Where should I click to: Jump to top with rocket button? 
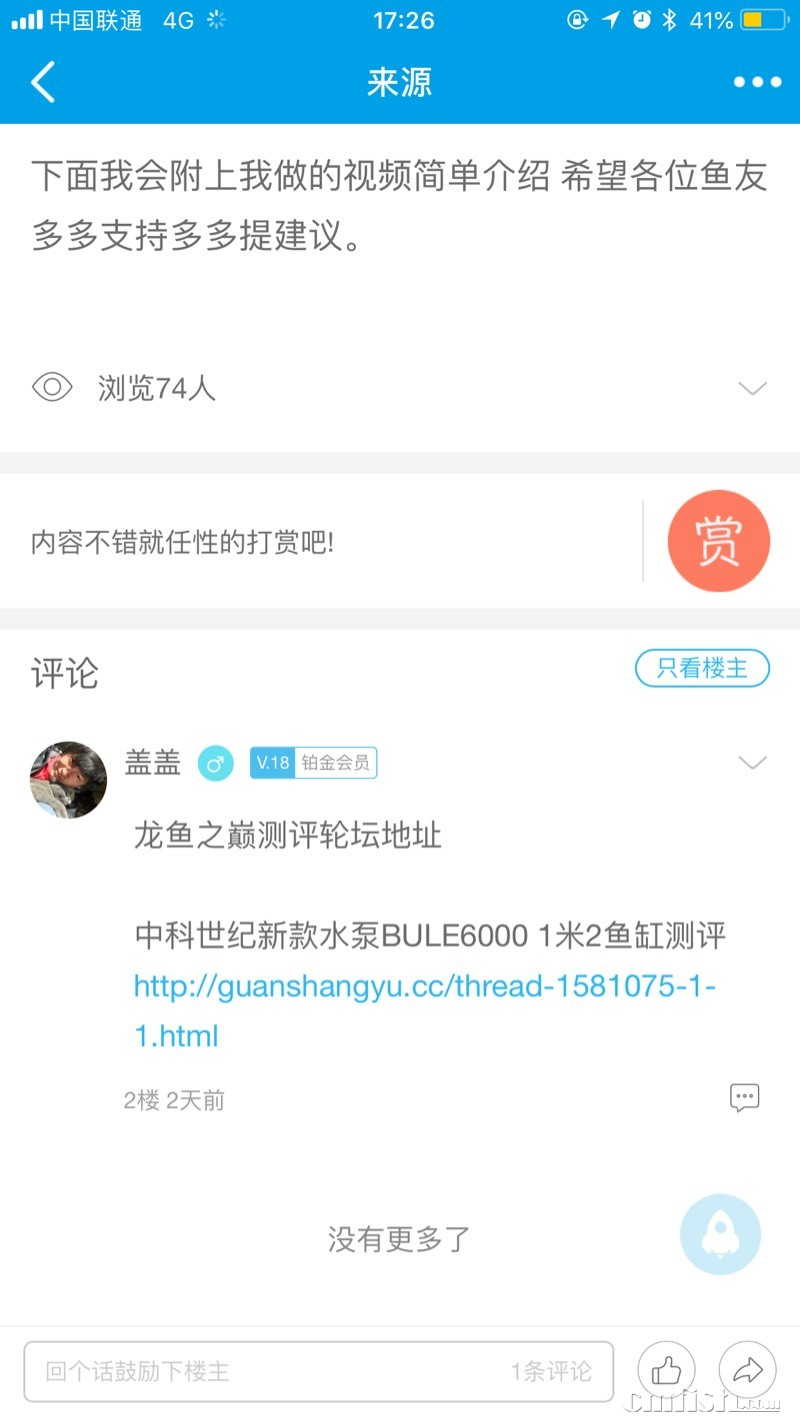(720, 1234)
